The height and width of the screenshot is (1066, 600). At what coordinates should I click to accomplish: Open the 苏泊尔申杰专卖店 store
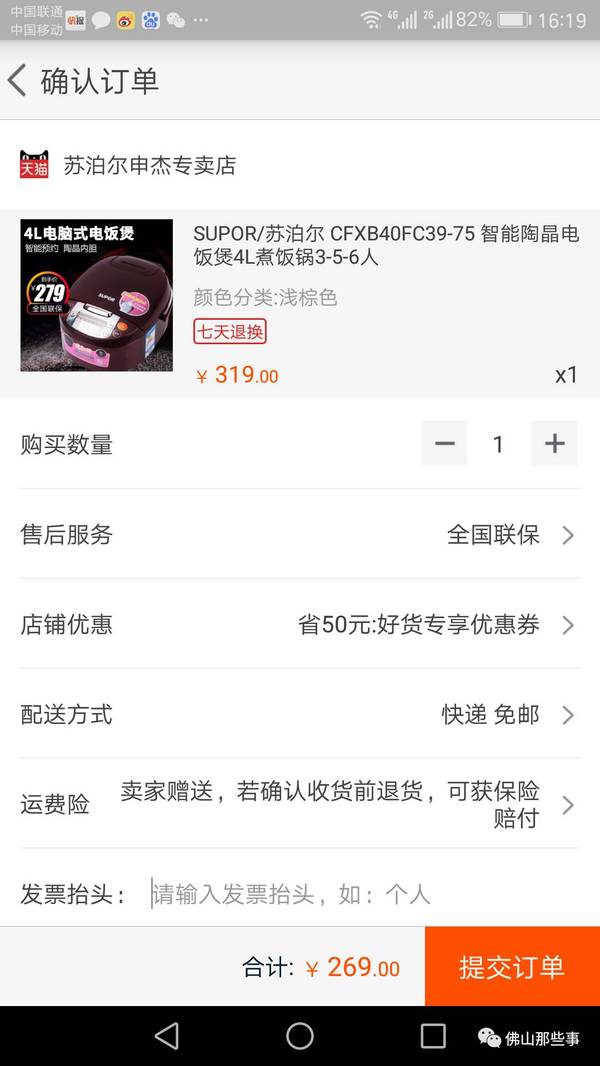pos(150,165)
